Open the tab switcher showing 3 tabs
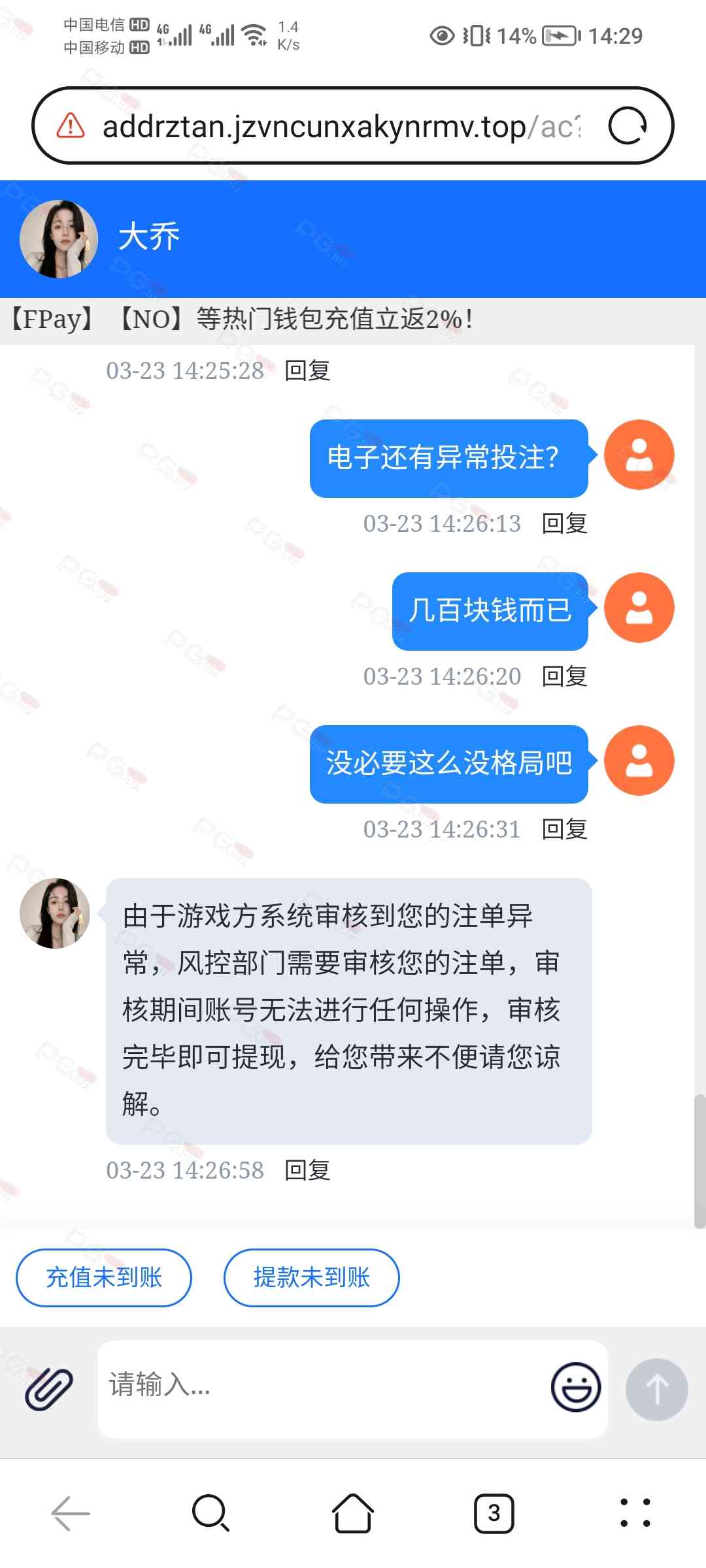Image resolution: width=706 pixels, height=1568 pixels. 494,1513
